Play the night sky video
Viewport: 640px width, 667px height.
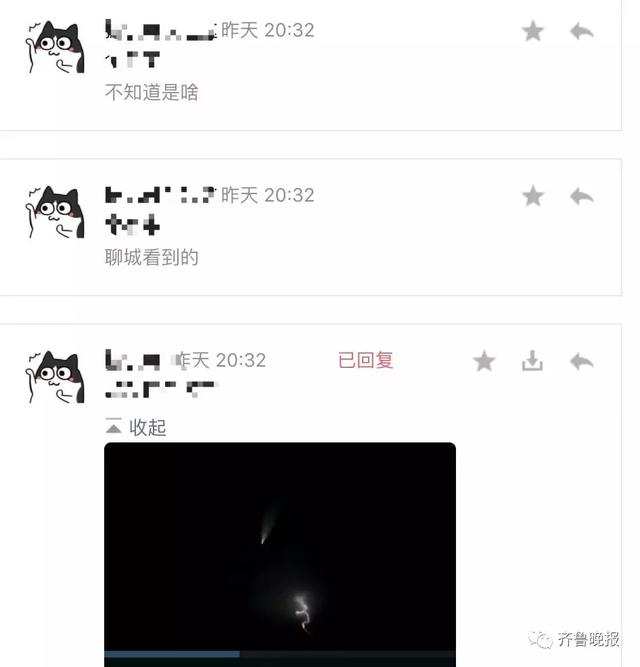280,548
